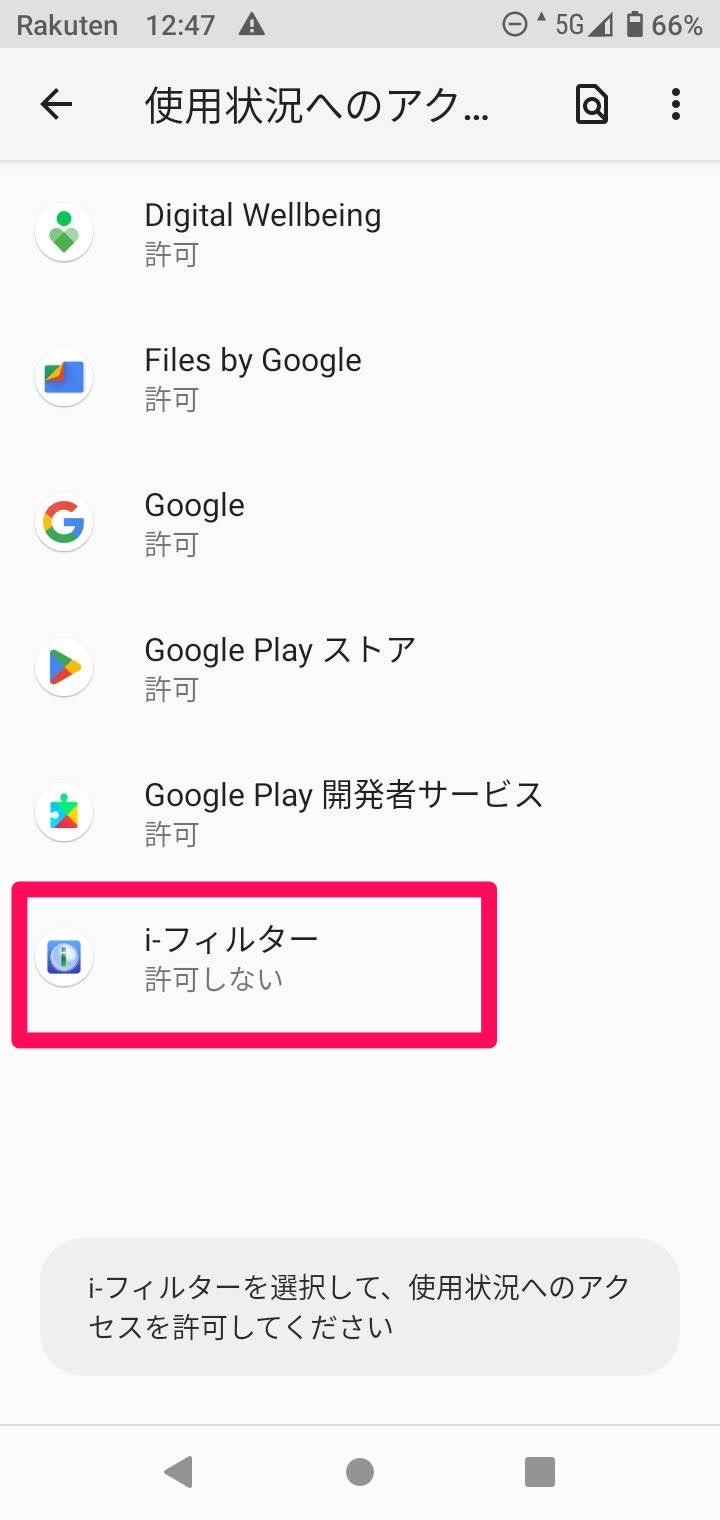Image resolution: width=720 pixels, height=1520 pixels.
Task: Open the search icon in the app bar
Action: tap(592, 104)
